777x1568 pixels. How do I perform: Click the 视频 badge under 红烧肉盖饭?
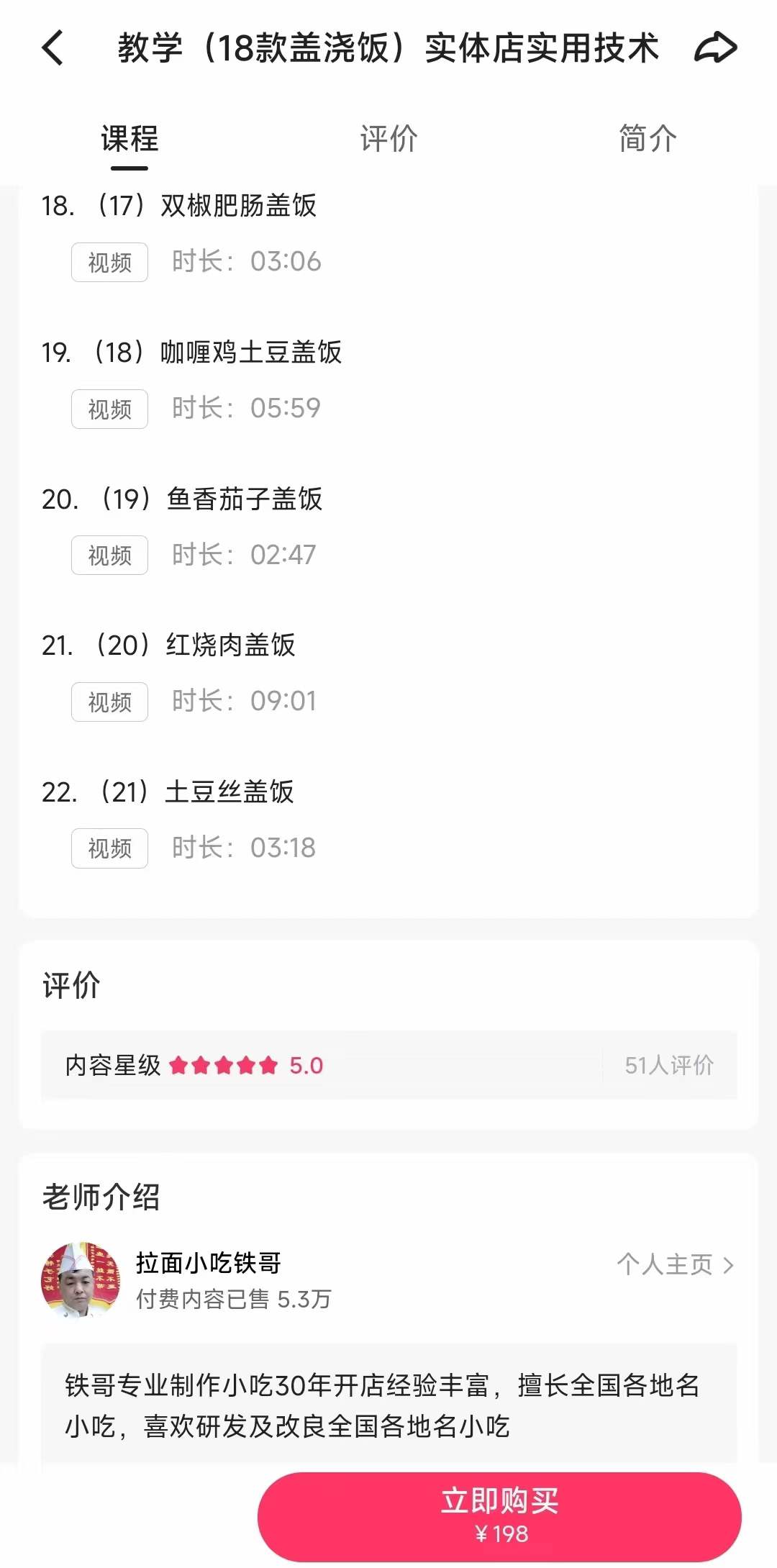click(109, 702)
